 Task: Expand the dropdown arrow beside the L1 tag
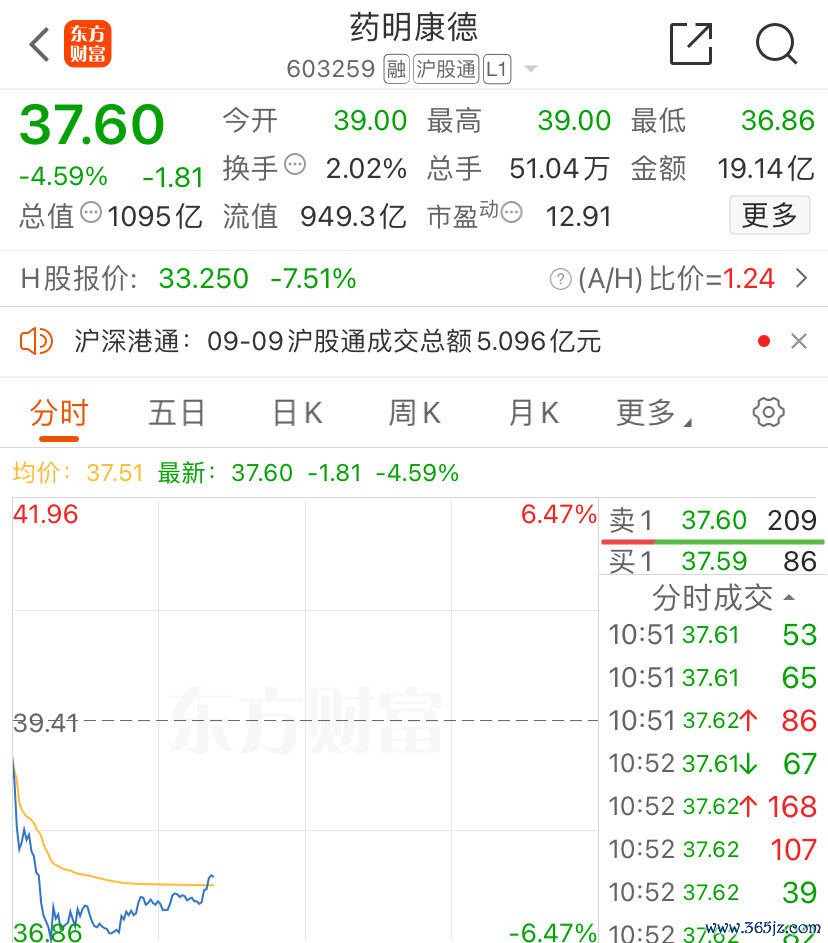click(531, 69)
